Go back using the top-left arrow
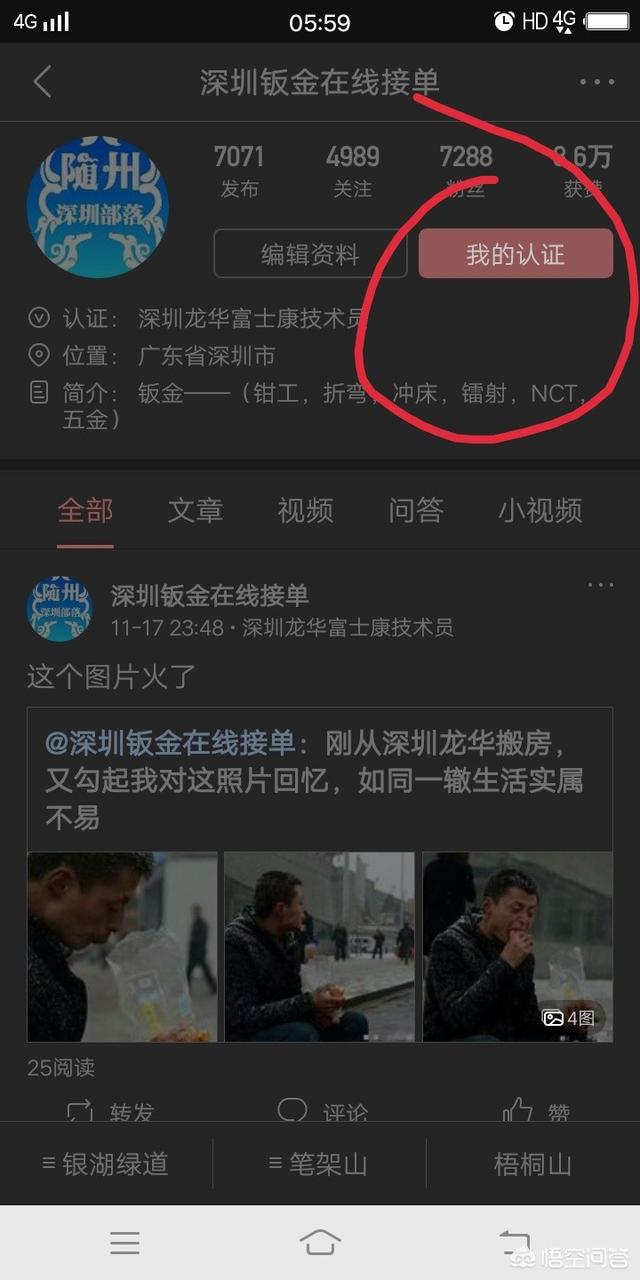Image resolution: width=640 pixels, height=1280 pixels. click(42, 82)
